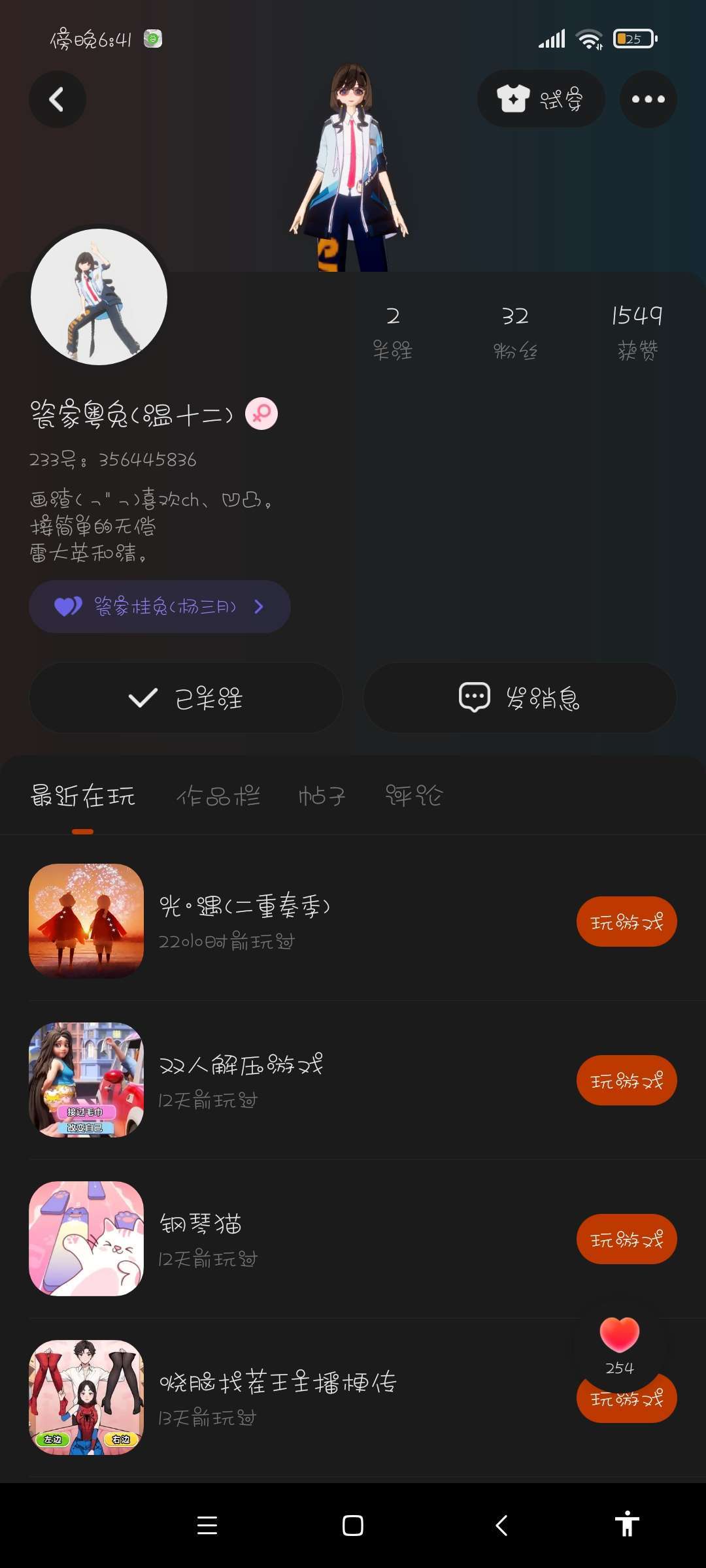The image size is (706, 1568).
Task: Tap 已关注 to unfollow this user
Action: tap(186, 698)
